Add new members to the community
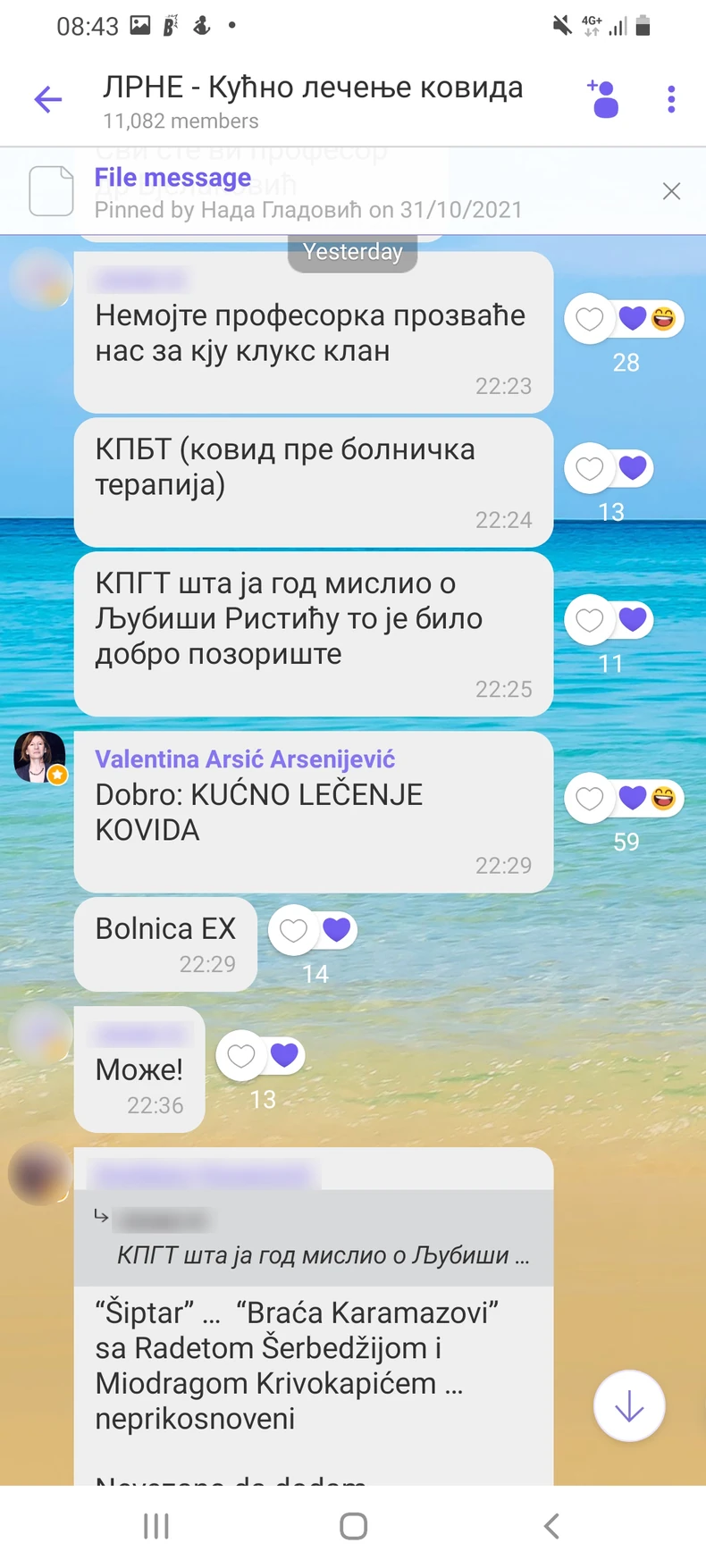This screenshot has width=706, height=1568. (604, 99)
